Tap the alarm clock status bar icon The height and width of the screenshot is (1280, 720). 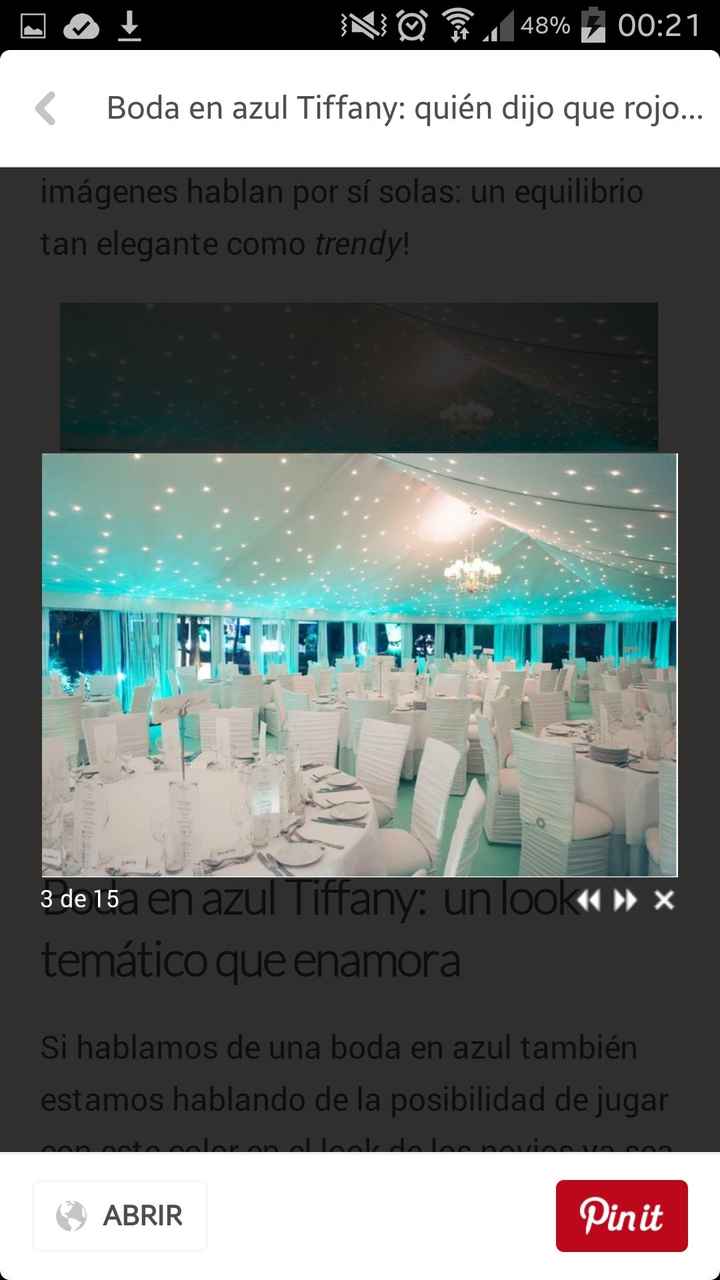tap(410, 25)
